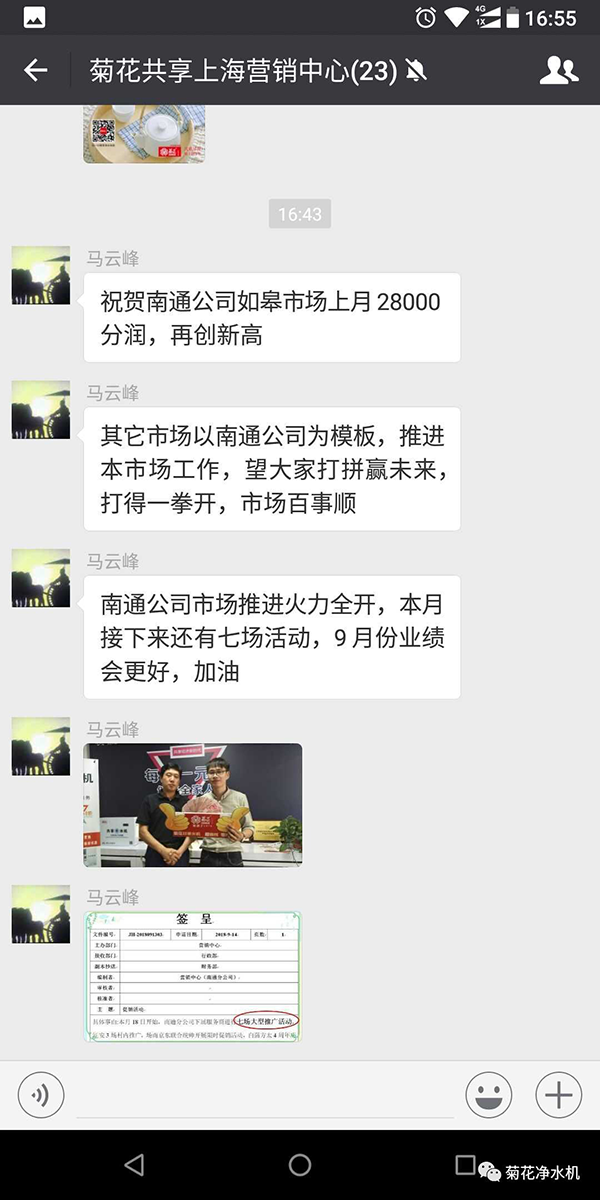Screen dimensions: 600x1200
Task: Open the teapot image at top
Action: pyautogui.click(x=144, y=134)
